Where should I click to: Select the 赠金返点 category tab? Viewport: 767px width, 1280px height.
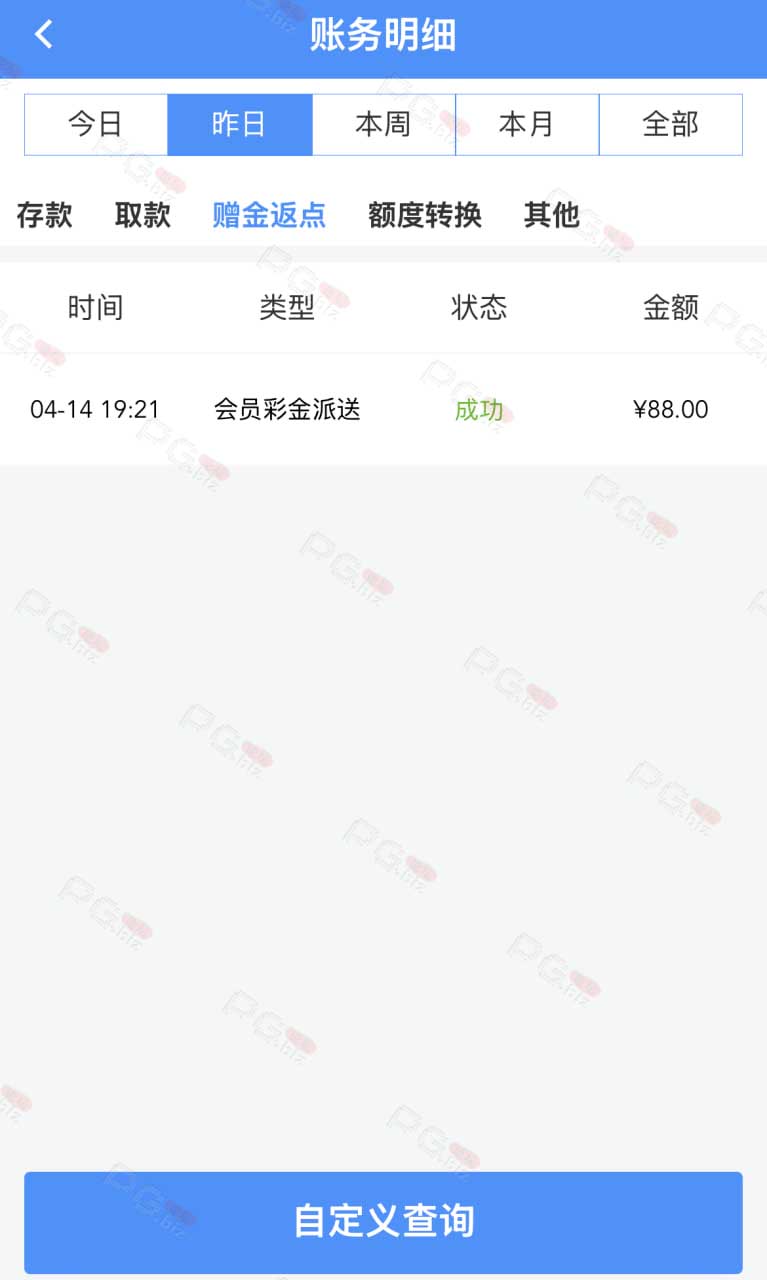point(269,215)
